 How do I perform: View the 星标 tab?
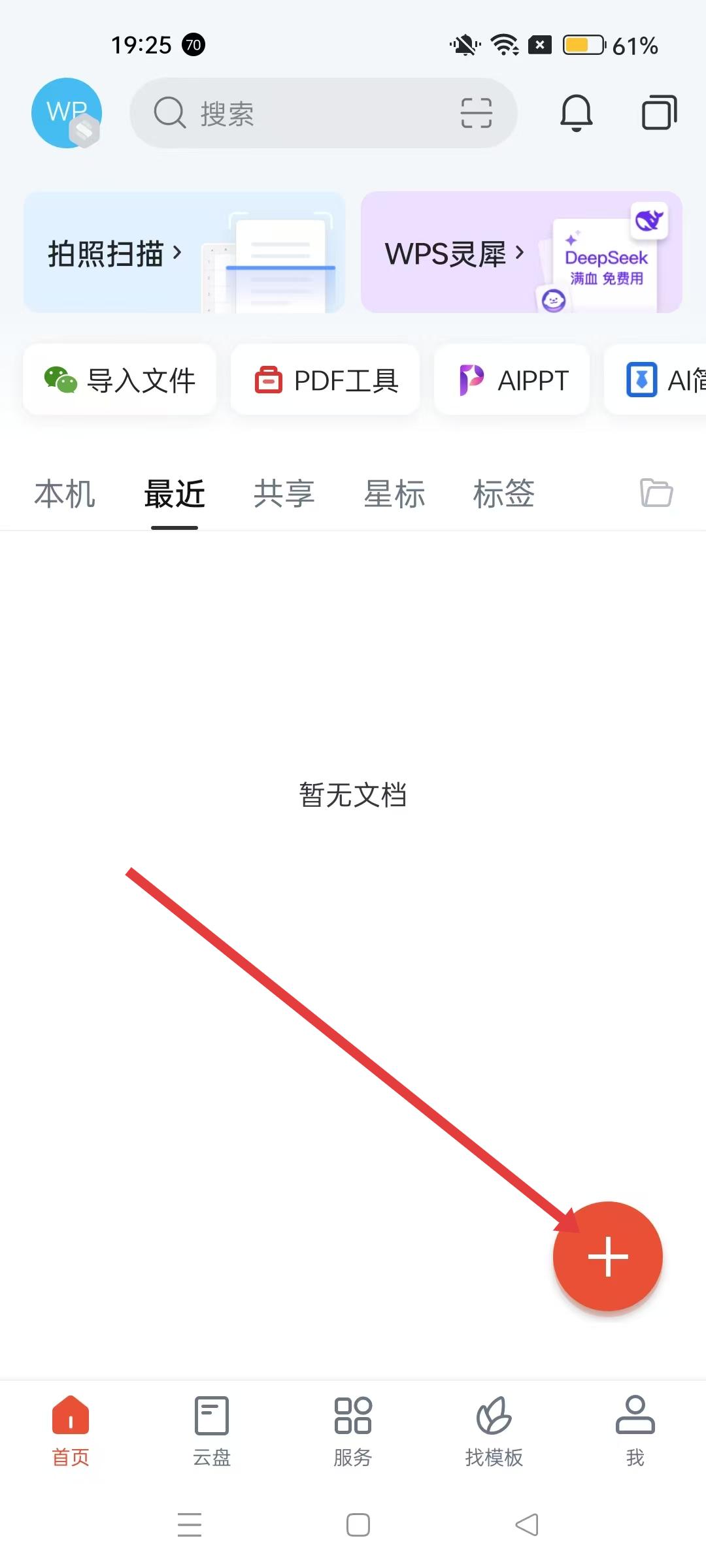coord(394,493)
